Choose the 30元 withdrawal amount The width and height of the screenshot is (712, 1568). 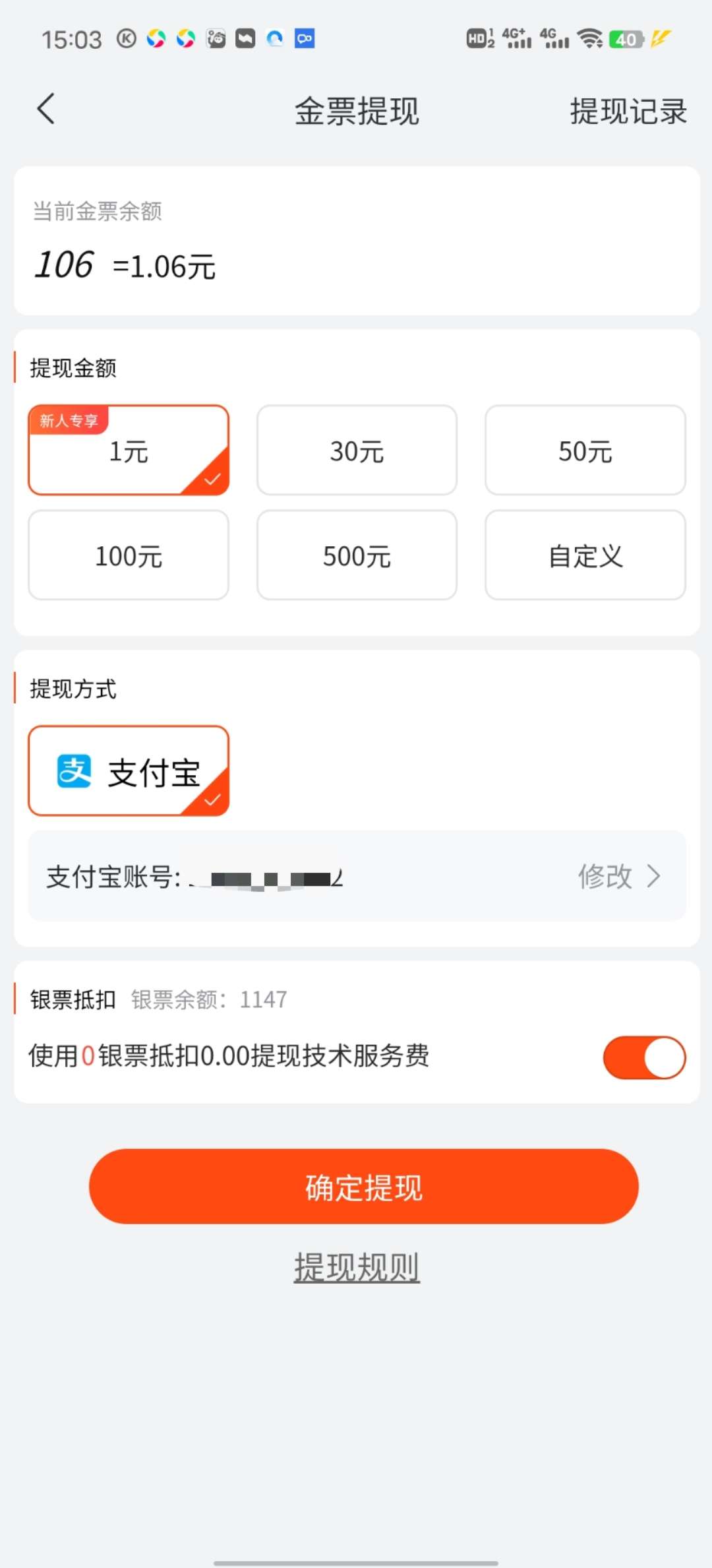357,451
